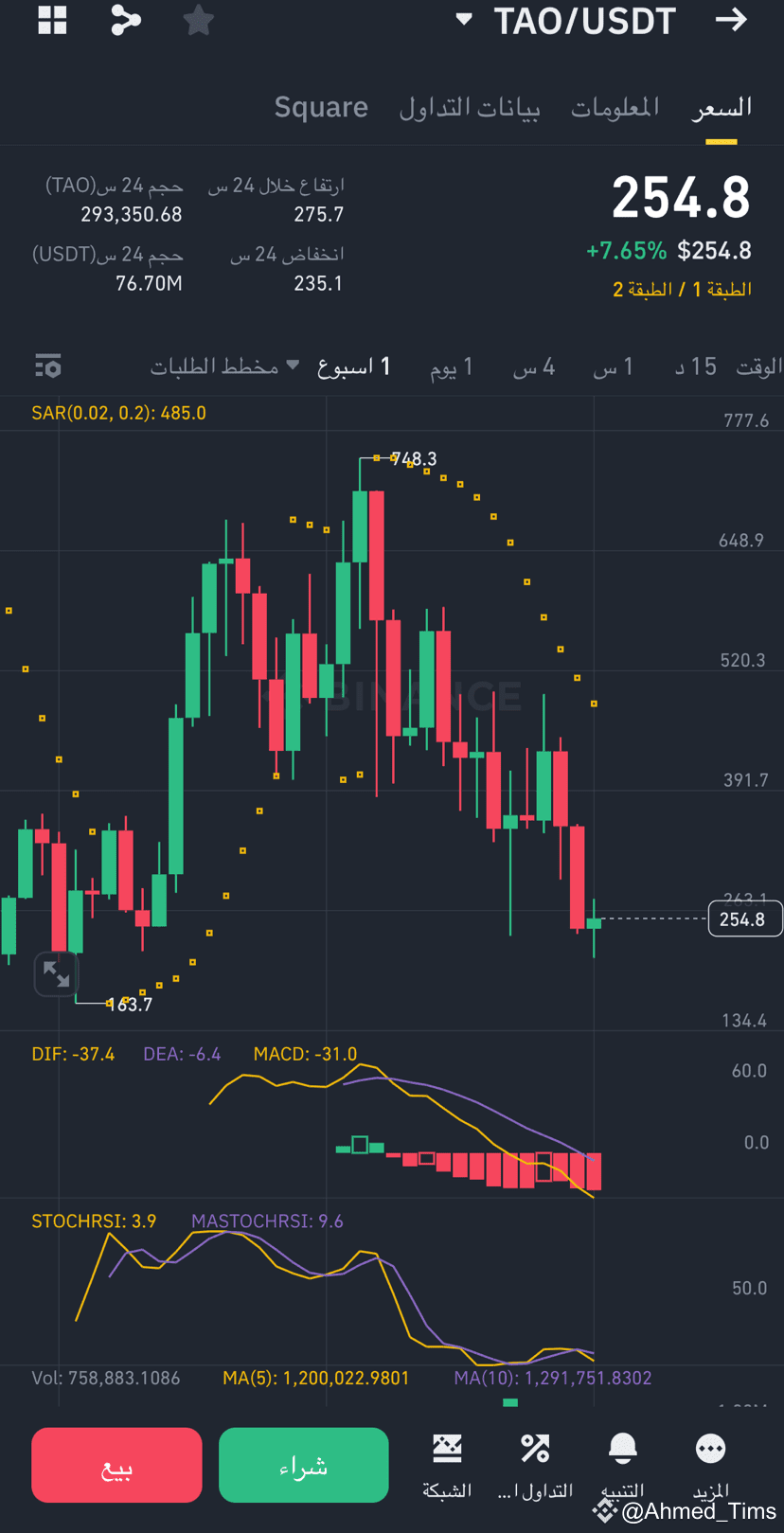Image resolution: width=784 pixels, height=1533 pixels.
Task: Open the apps grid icon top left
Action: click(x=52, y=20)
